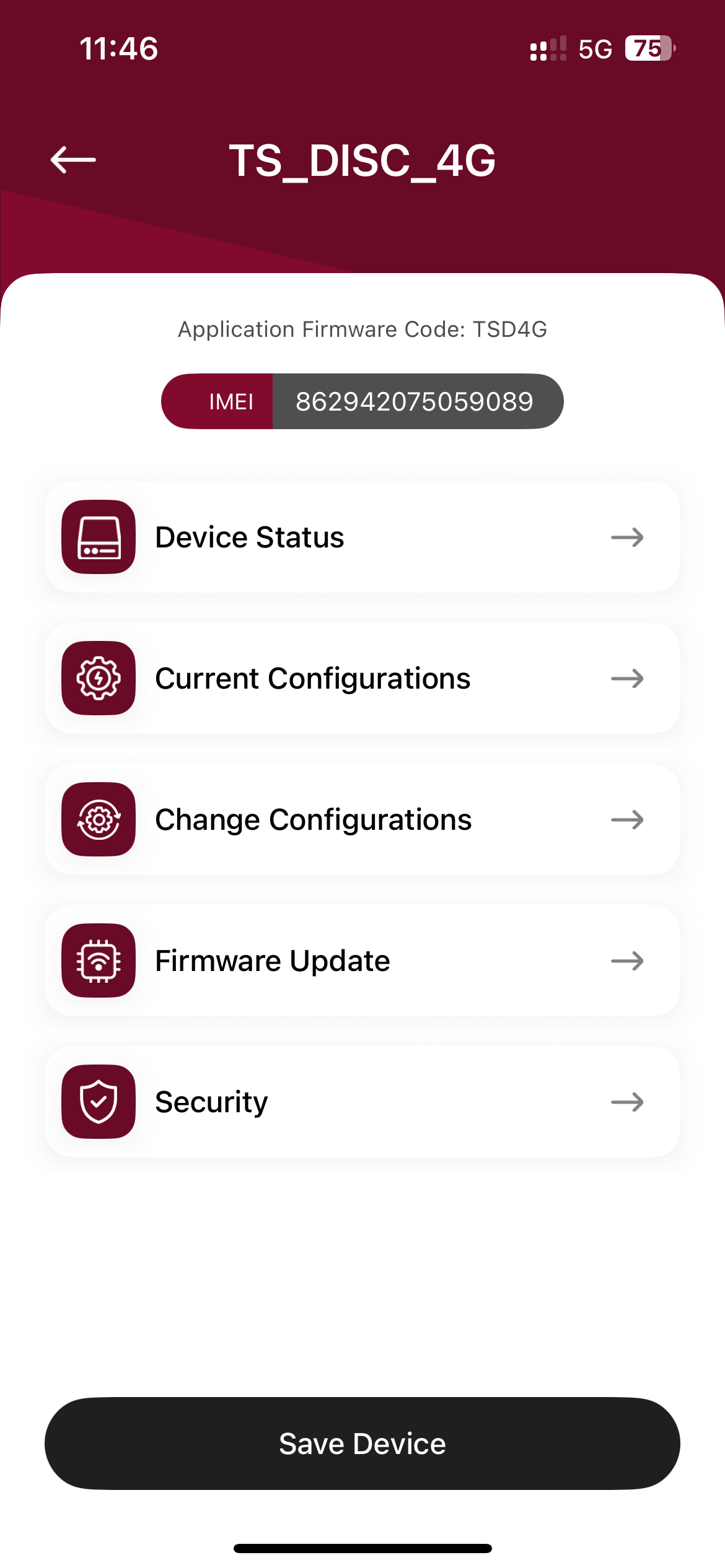The image size is (725, 1568).
Task: Open Device Status
Action: pyautogui.click(x=362, y=537)
